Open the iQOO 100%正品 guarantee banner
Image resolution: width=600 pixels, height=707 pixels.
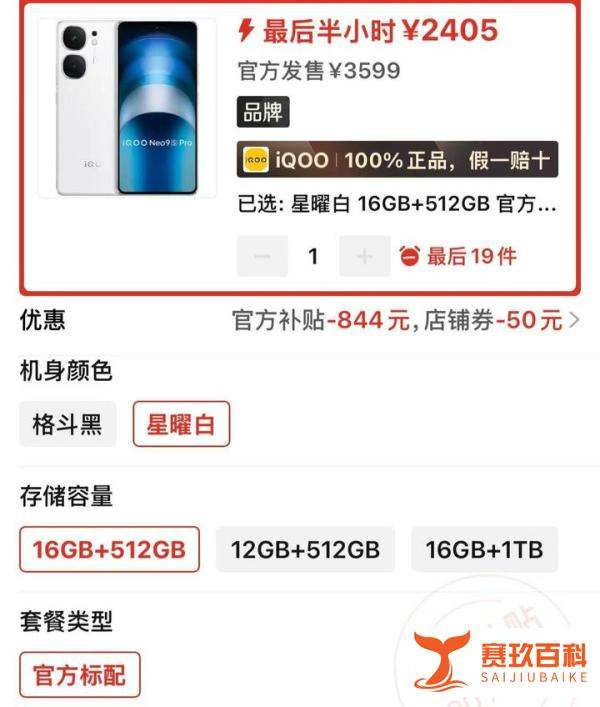[397, 160]
